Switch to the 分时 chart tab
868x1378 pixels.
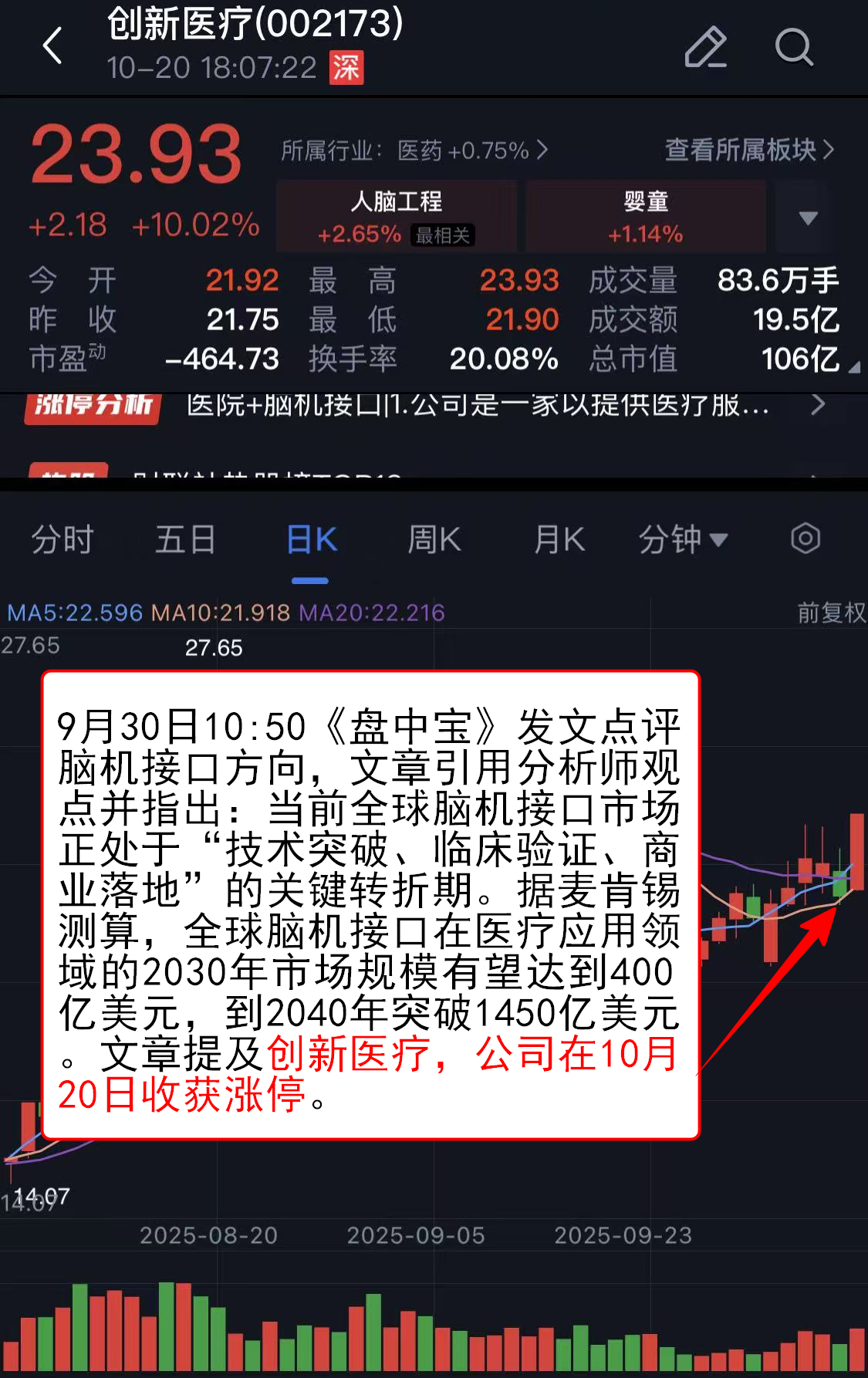(x=62, y=539)
